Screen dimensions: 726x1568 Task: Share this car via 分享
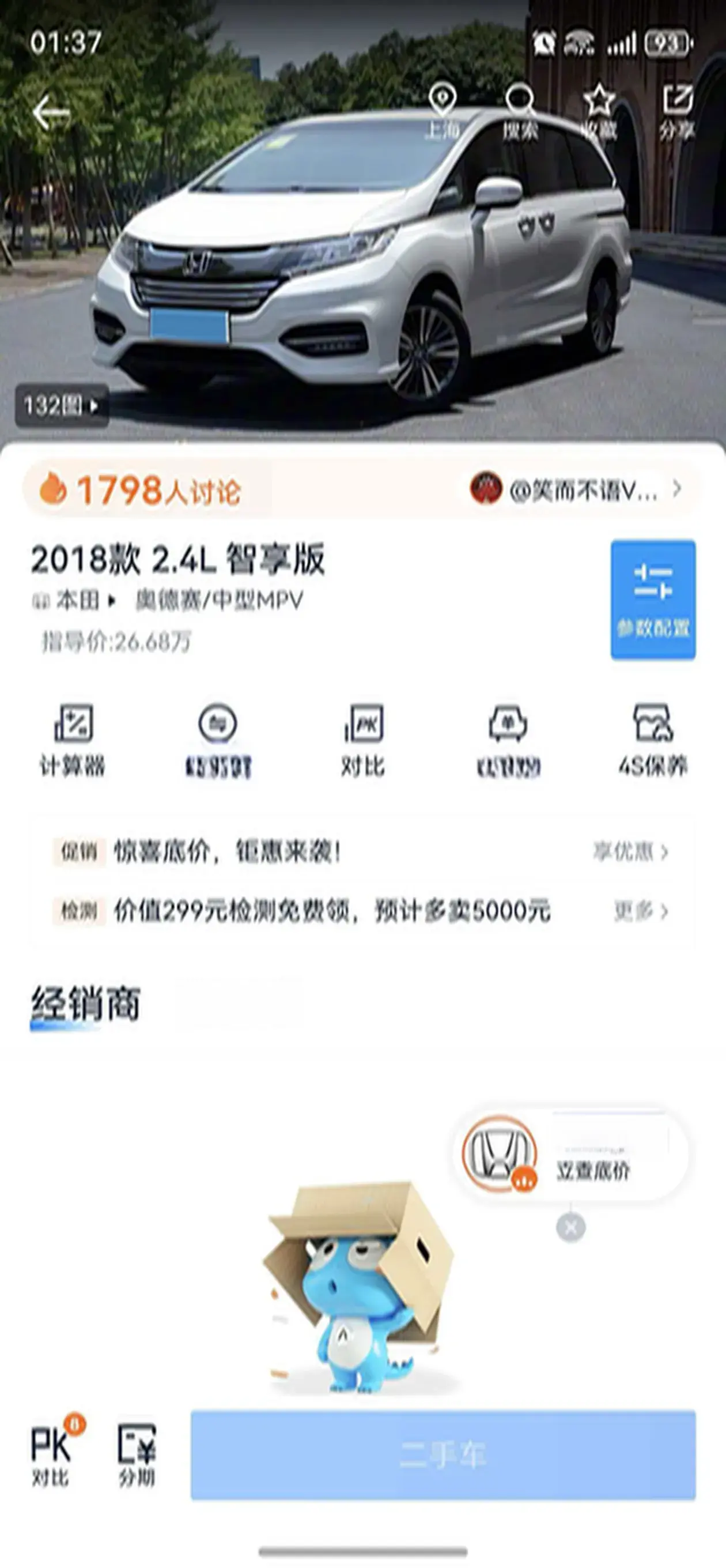pos(678,111)
